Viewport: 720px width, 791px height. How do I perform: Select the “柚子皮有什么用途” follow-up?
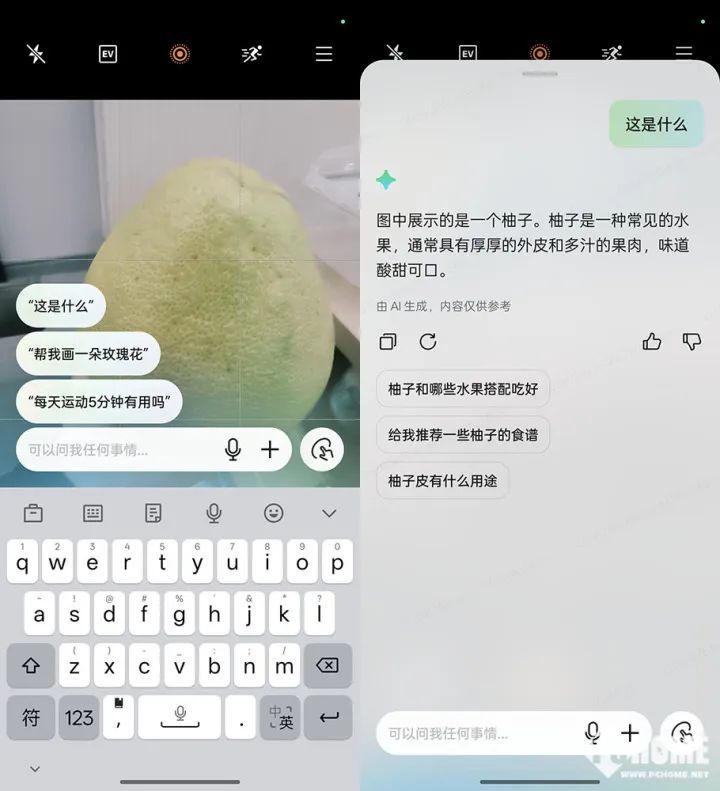click(x=442, y=481)
